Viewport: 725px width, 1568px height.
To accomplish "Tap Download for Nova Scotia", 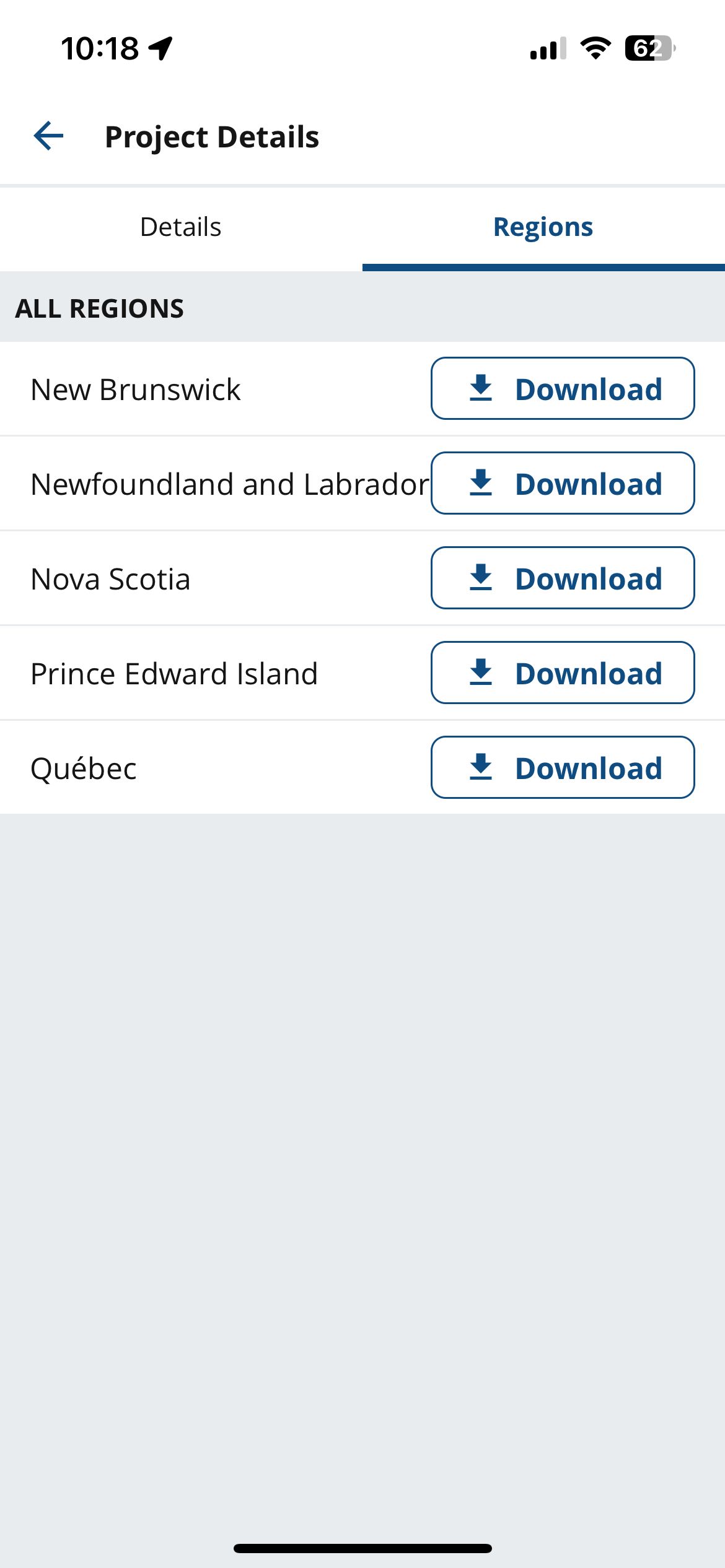I will [x=562, y=578].
